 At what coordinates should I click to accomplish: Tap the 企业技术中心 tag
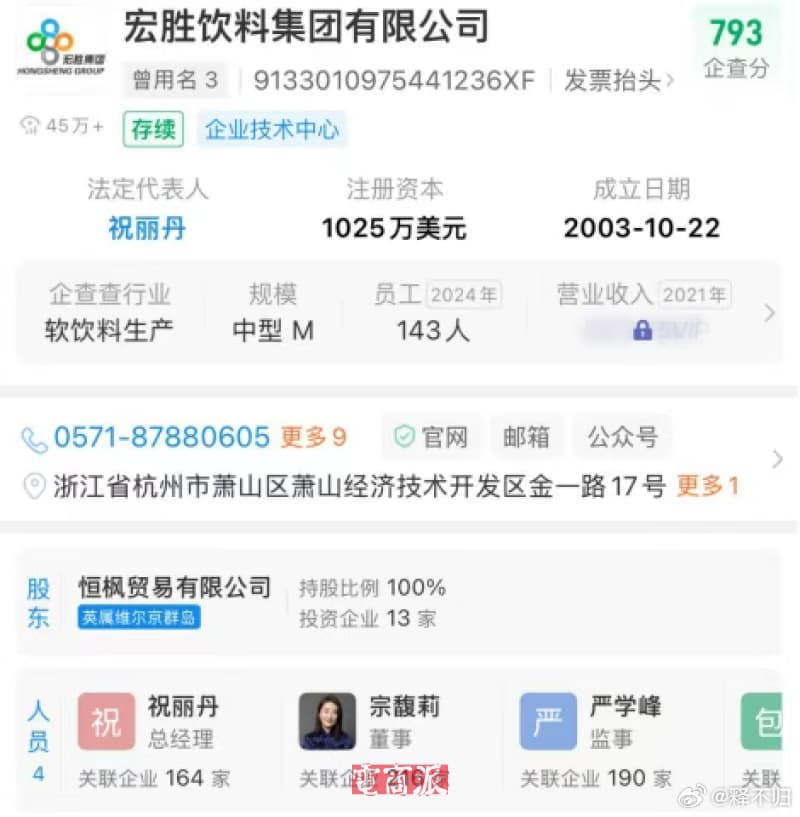tap(272, 129)
